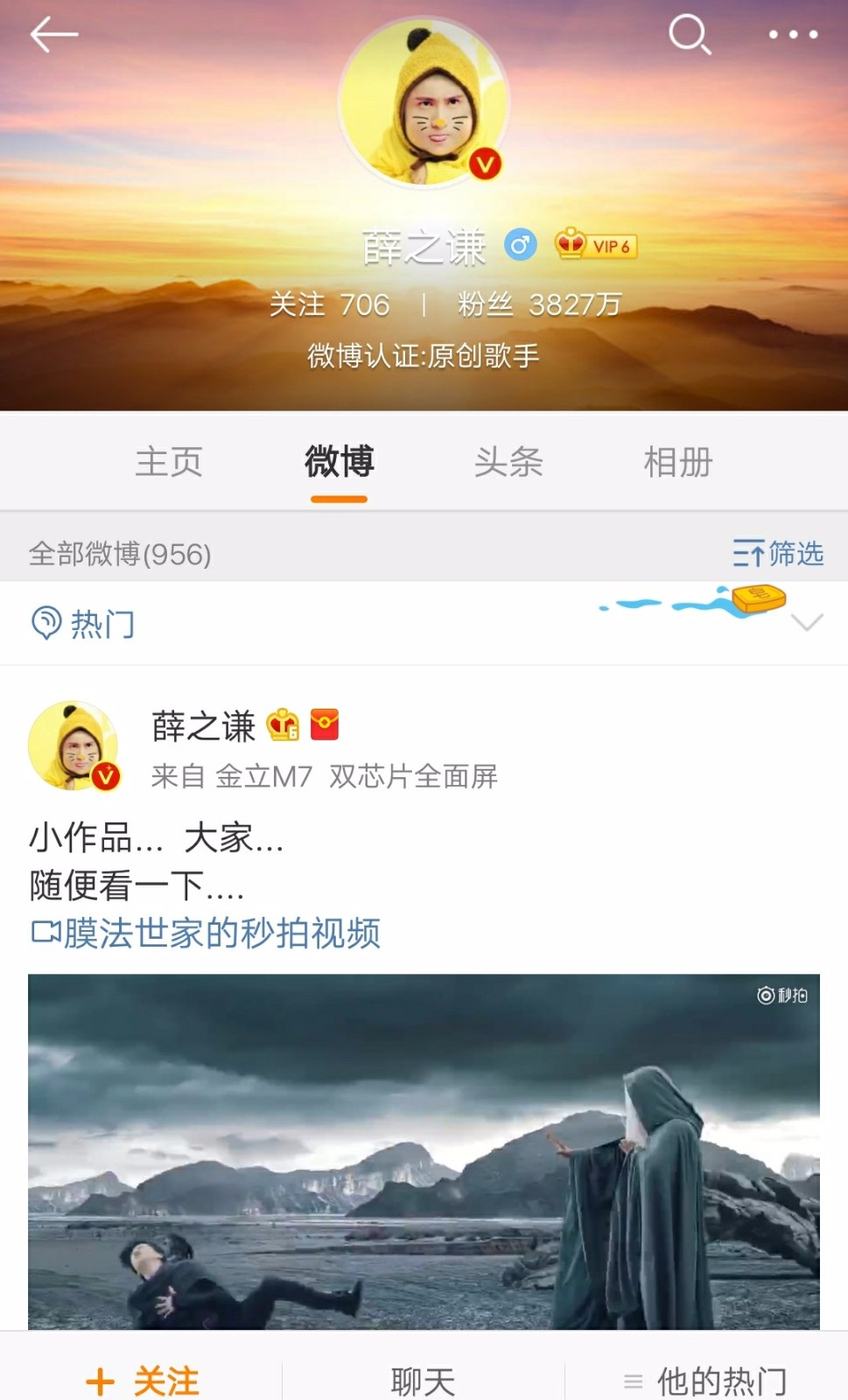Start a chat via 聊天
Screen dimensions: 848x1400
point(424,1381)
